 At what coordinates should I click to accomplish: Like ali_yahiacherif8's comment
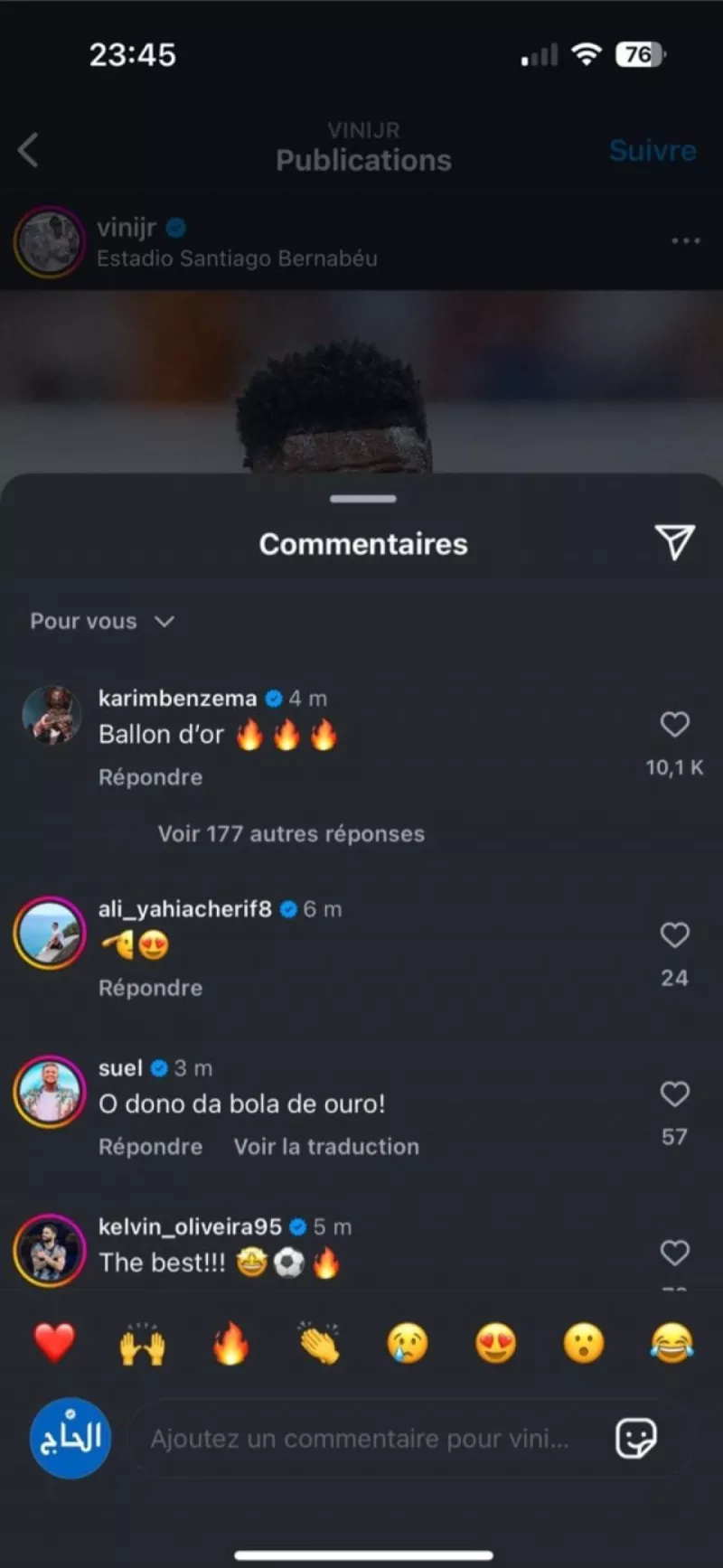coord(674,934)
